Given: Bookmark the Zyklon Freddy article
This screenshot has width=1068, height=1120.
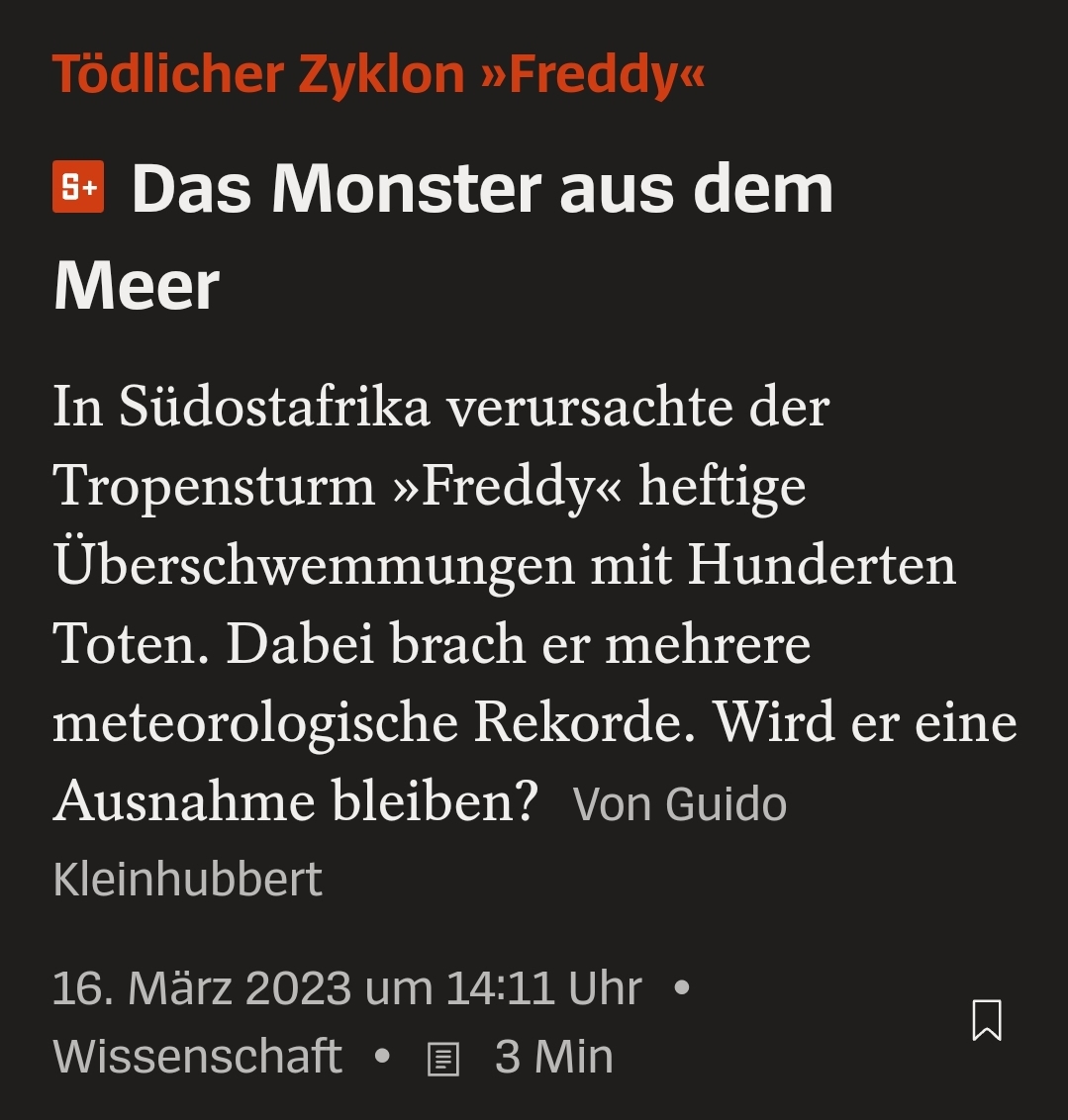Looking at the screenshot, I should pos(986,1020).
